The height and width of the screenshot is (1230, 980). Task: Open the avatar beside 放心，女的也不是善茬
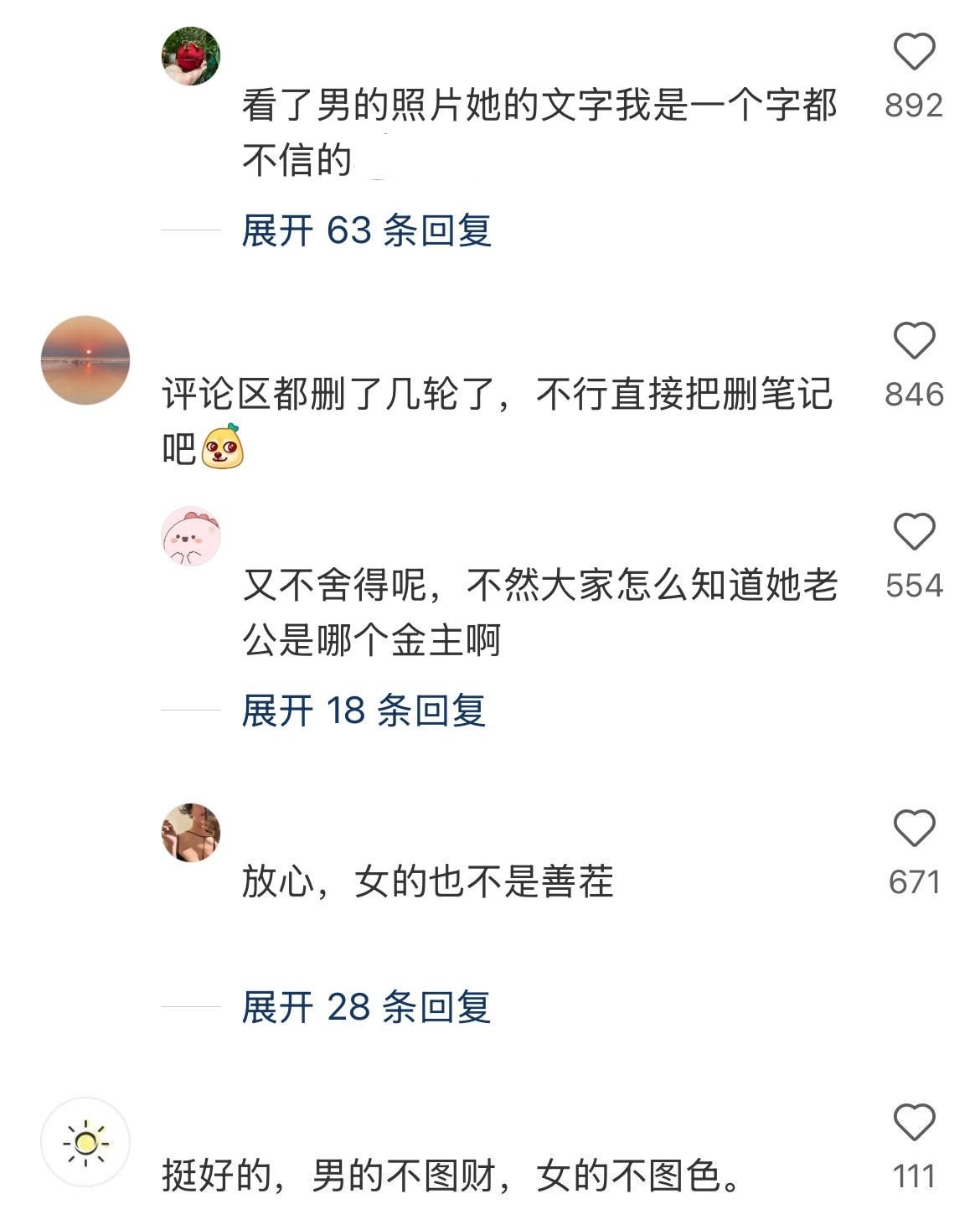coord(191,833)
